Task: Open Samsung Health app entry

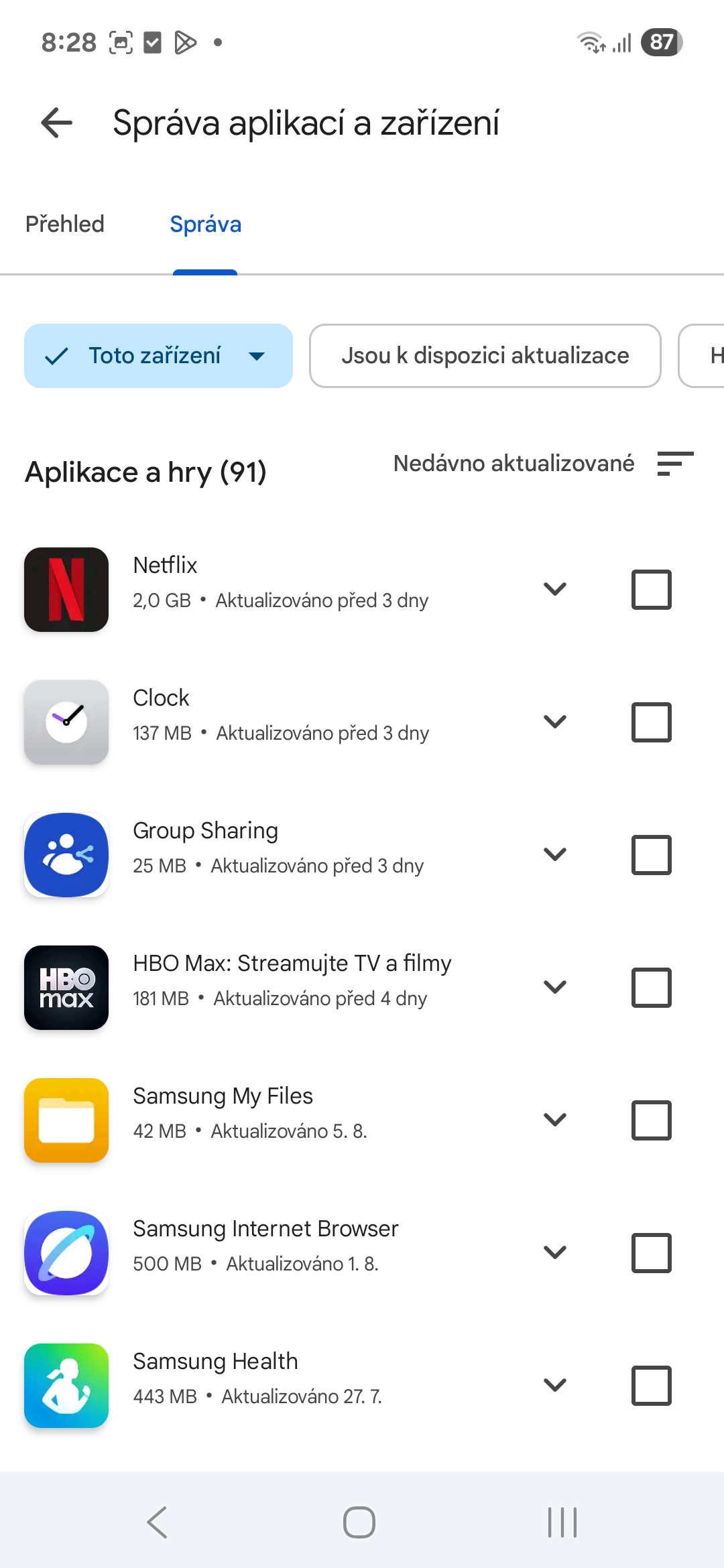Action: click(x=268, y=1386)
